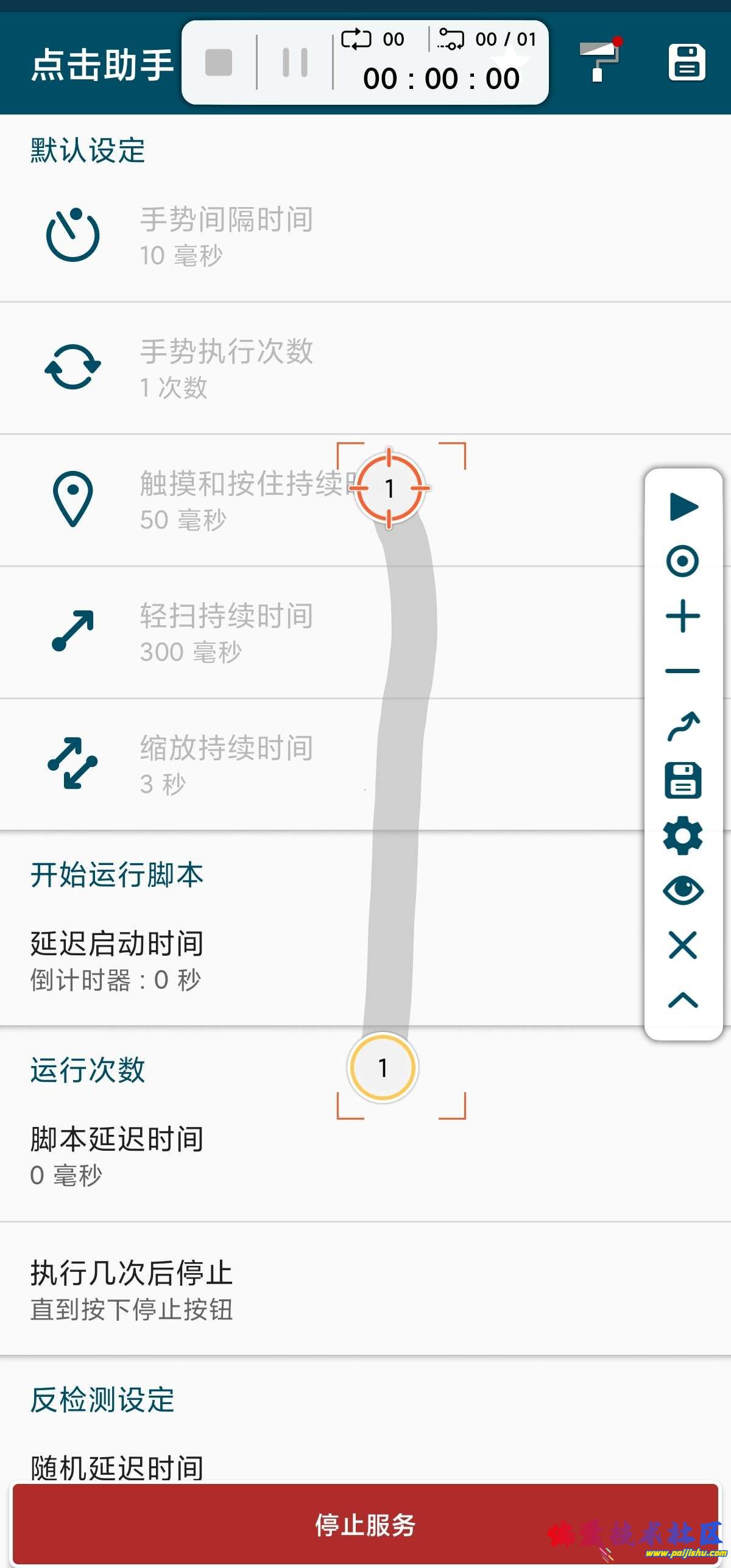Pause the script from the floating timer
This screenshot has width=731, height=1568.
(x=295, y=62)
